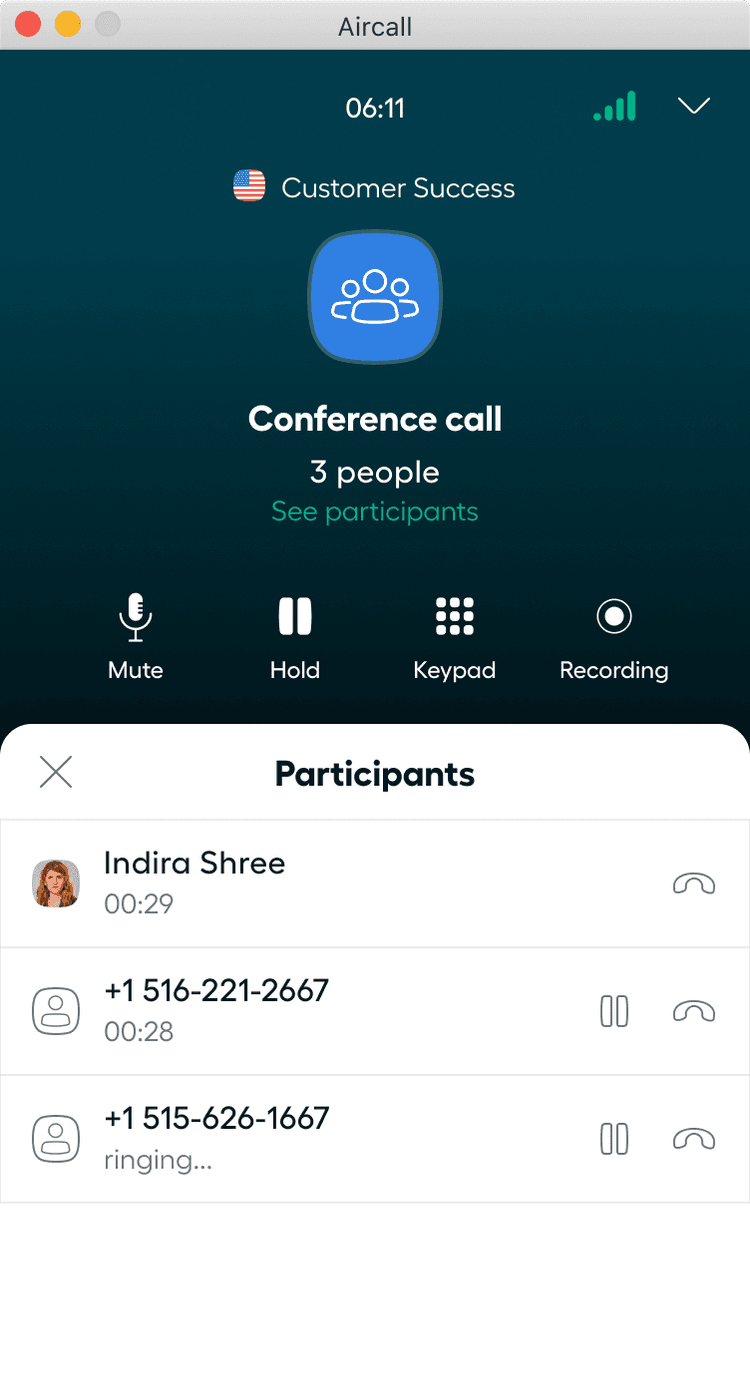Tap the See participants link
Viewport: 750px width, 1378px height.
[375, 512]
